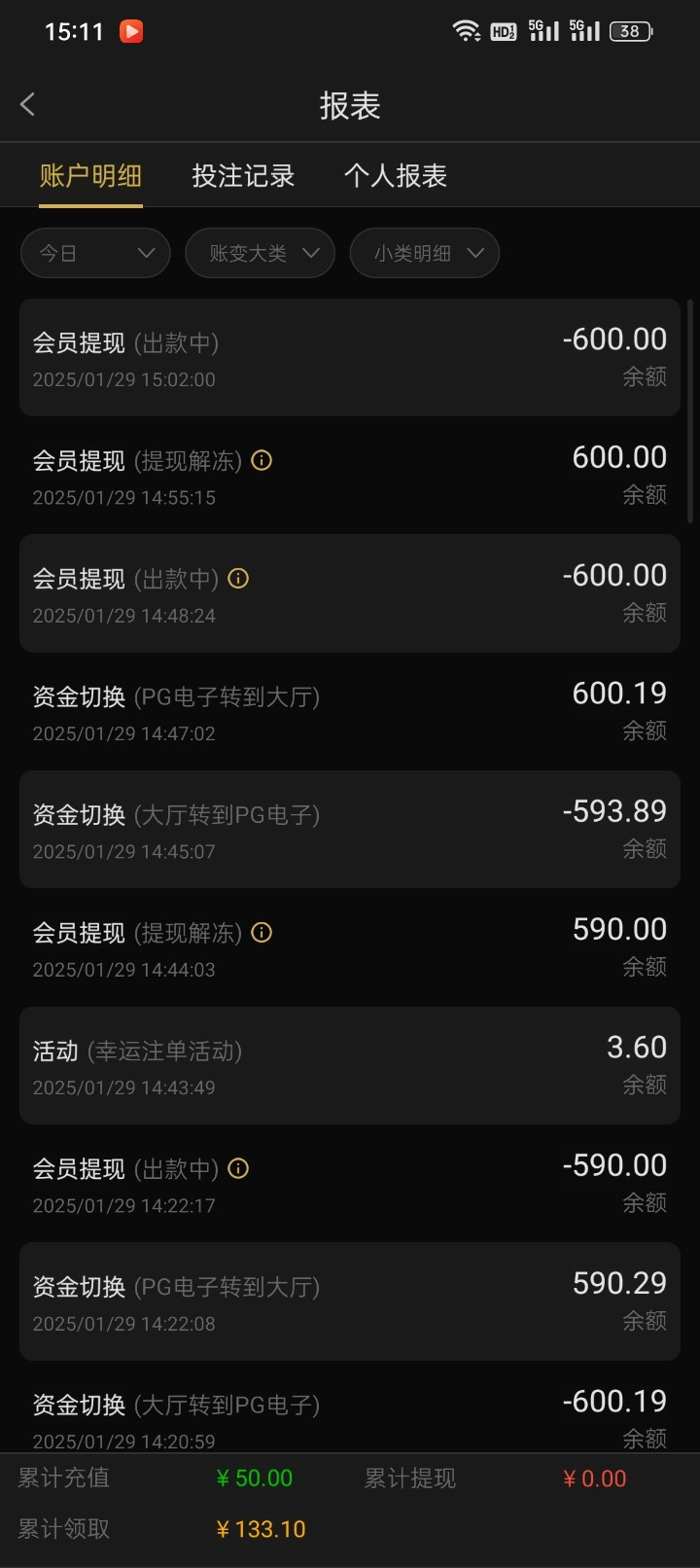Tap info icon on 提现解冻 entry at 14:55:15
Image resolution: width=700 pixels, height=1568 pixels.
coord(262,460)
